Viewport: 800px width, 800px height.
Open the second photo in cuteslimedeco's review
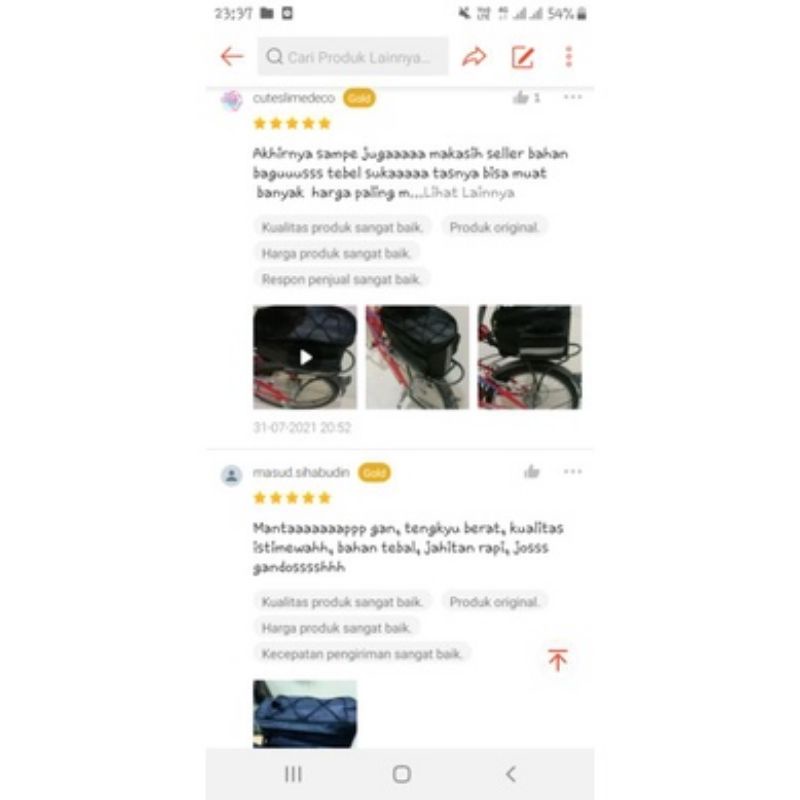(x=417, y=357)
